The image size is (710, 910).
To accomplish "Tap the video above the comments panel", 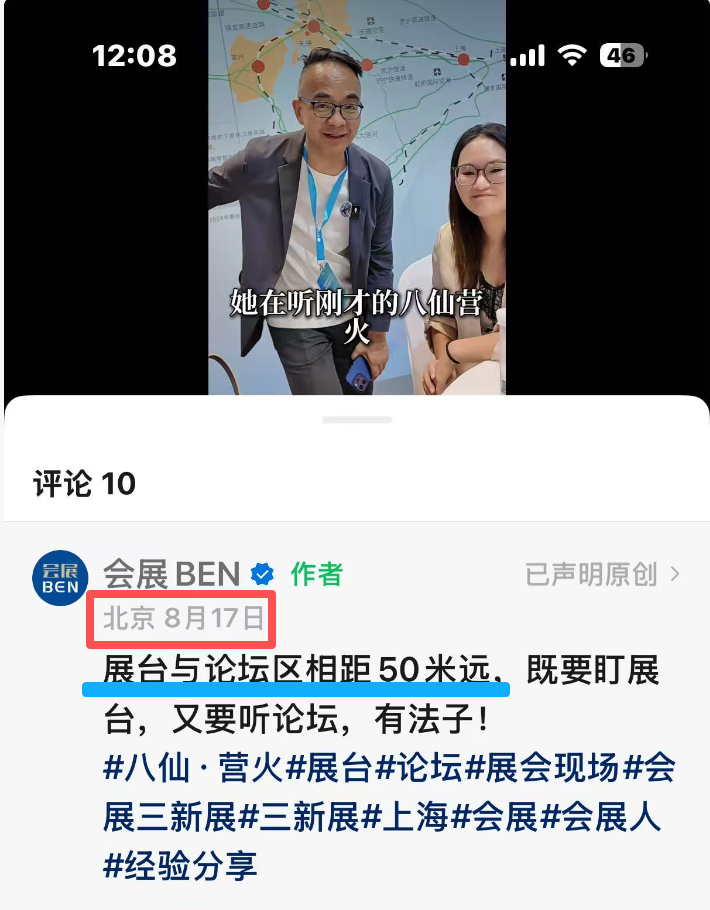I will [356, 200].
